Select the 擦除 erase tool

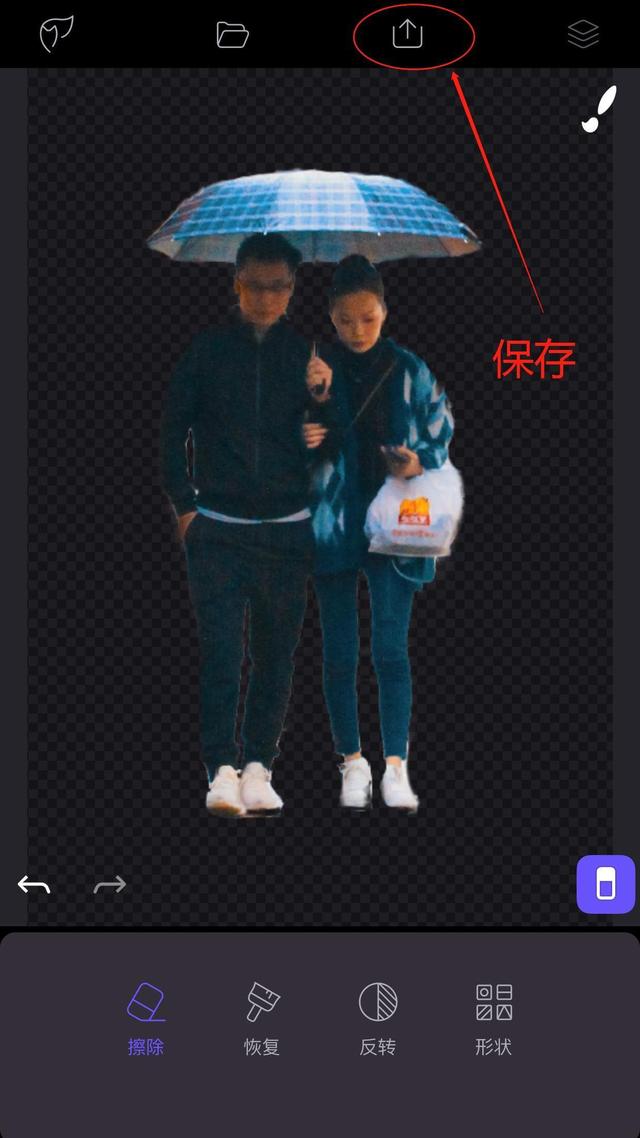click(x=146, y=1018)
